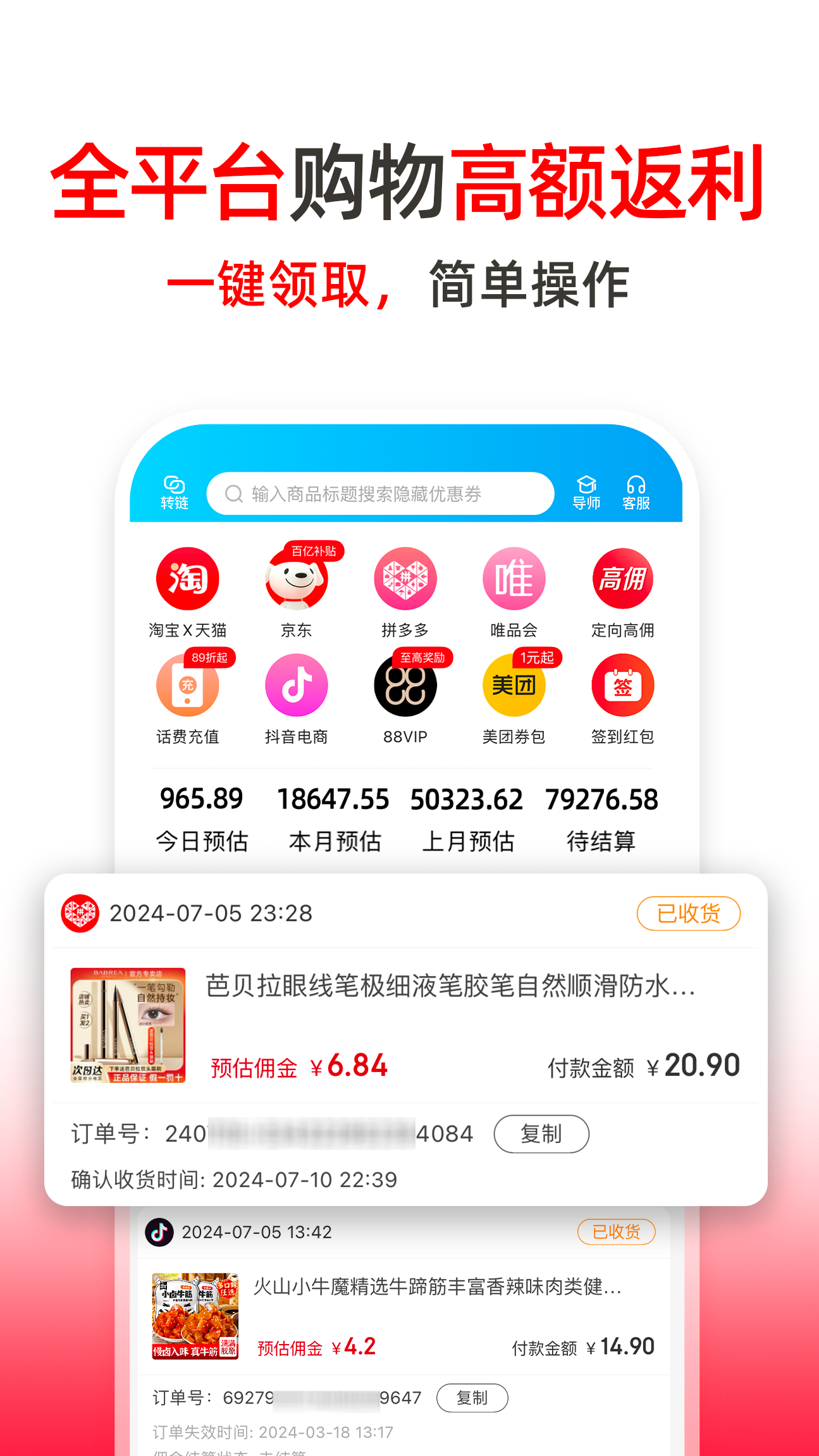
Task: Tap the coupon search input field
Action: click(x=379, y=495)
